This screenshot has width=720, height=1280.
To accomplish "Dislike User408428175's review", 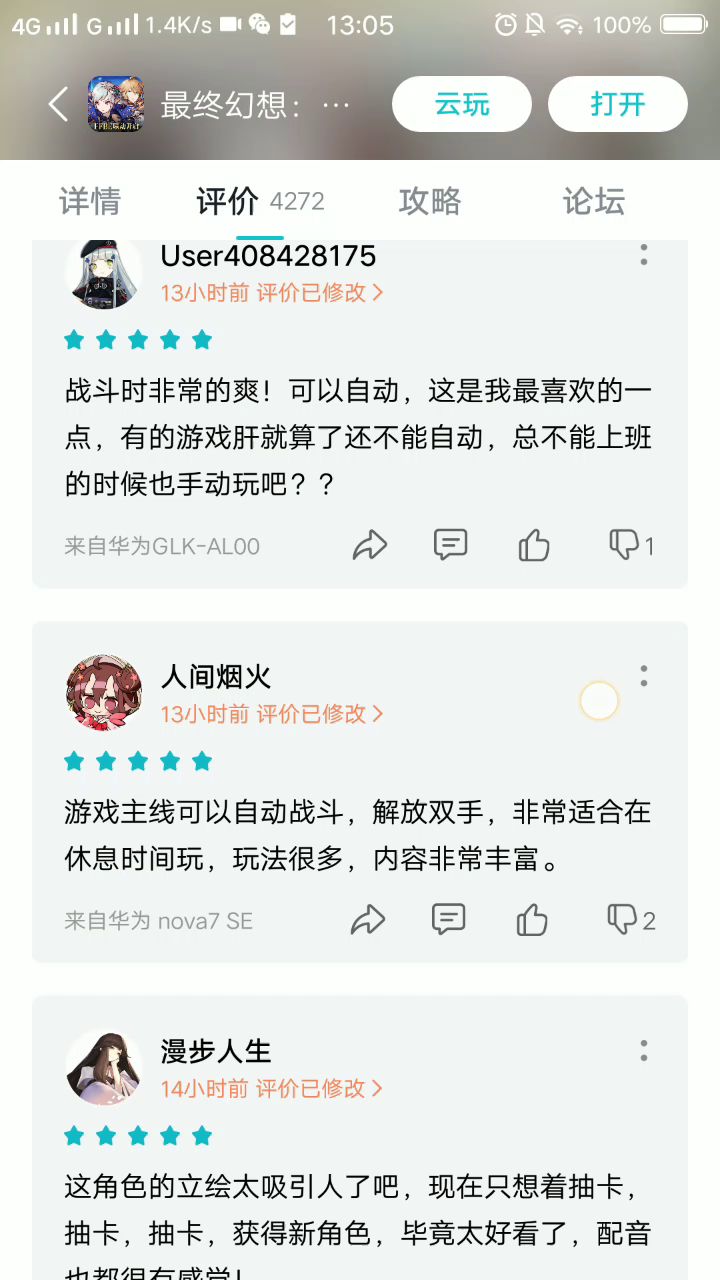I will click(624, 545).
